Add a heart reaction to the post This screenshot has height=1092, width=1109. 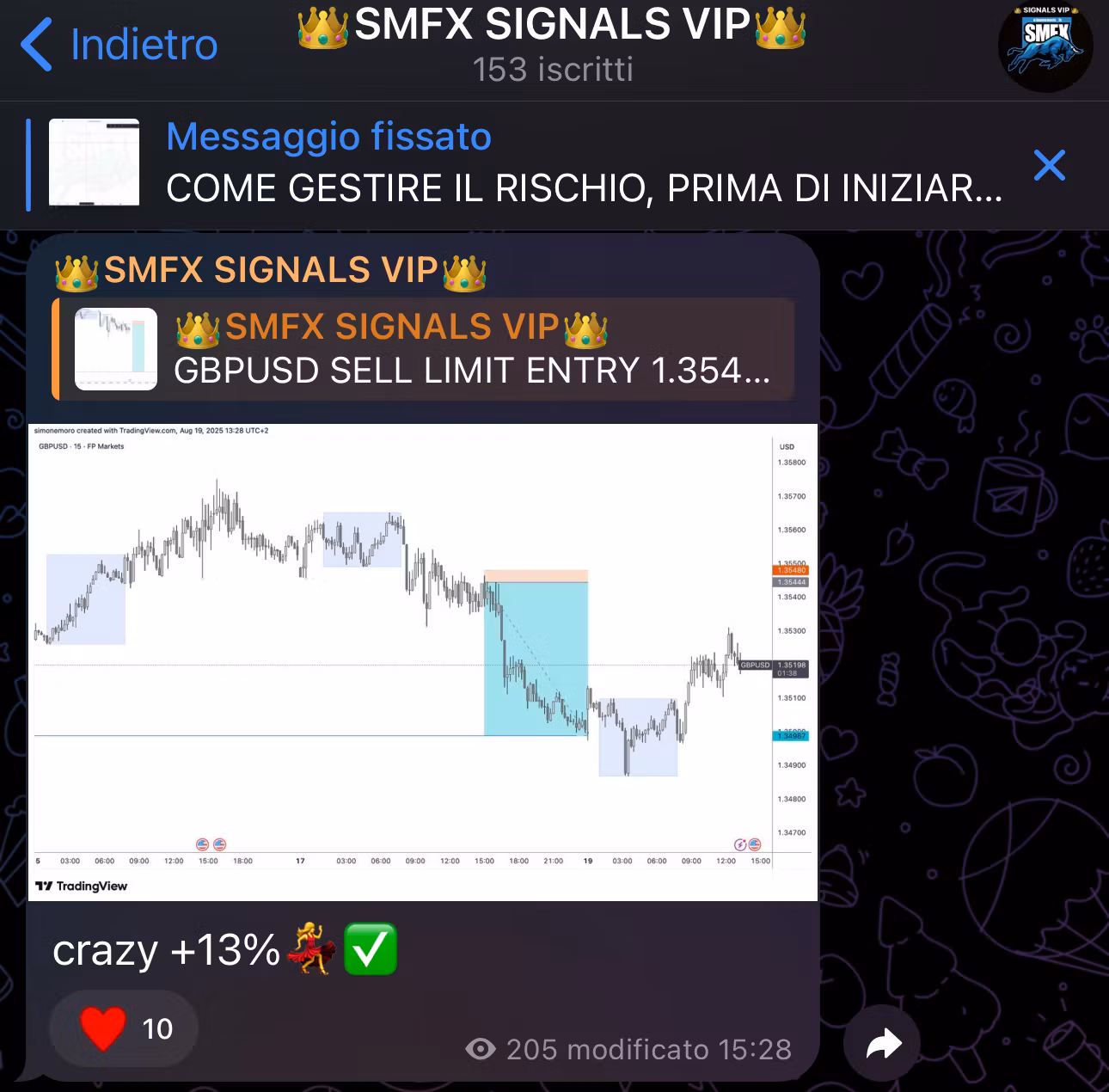(x=124, y=1028)
